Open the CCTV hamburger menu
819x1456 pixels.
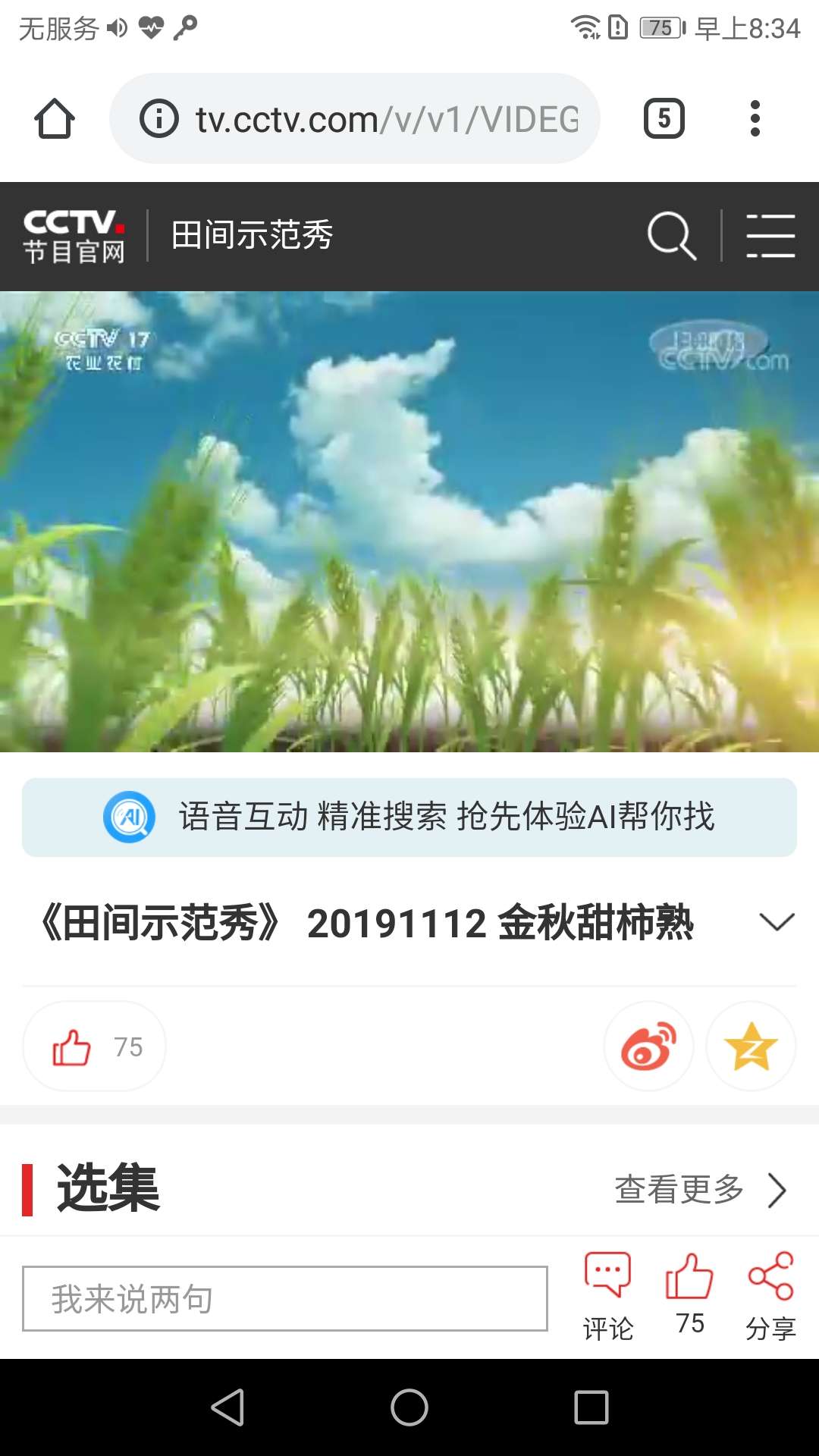(x=770, y=236)
